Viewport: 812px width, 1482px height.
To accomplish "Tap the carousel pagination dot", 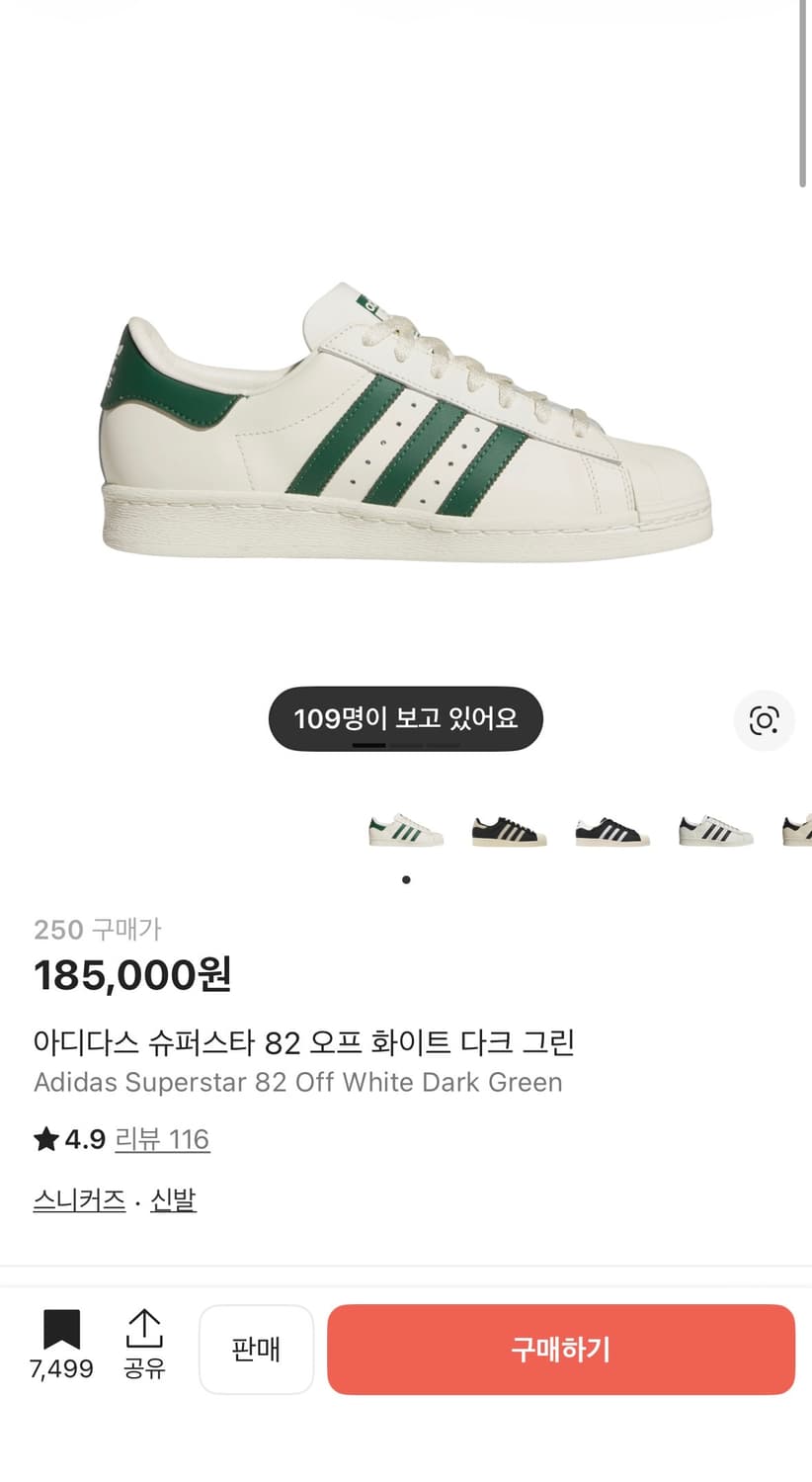I will coord(405,879).
